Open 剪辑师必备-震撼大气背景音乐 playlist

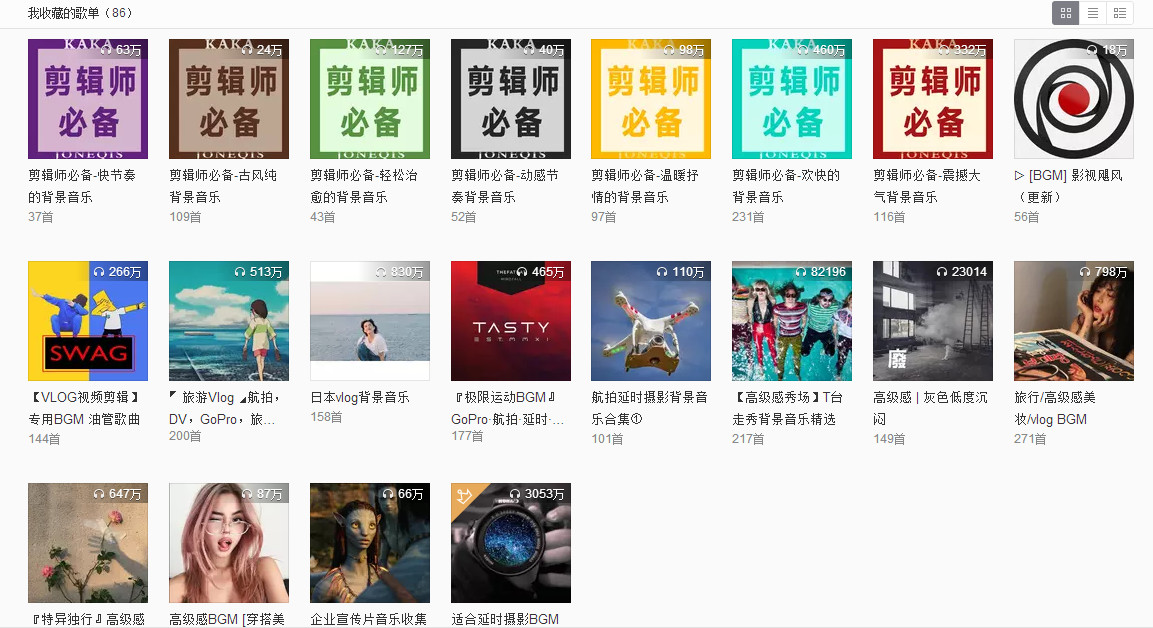933,99
